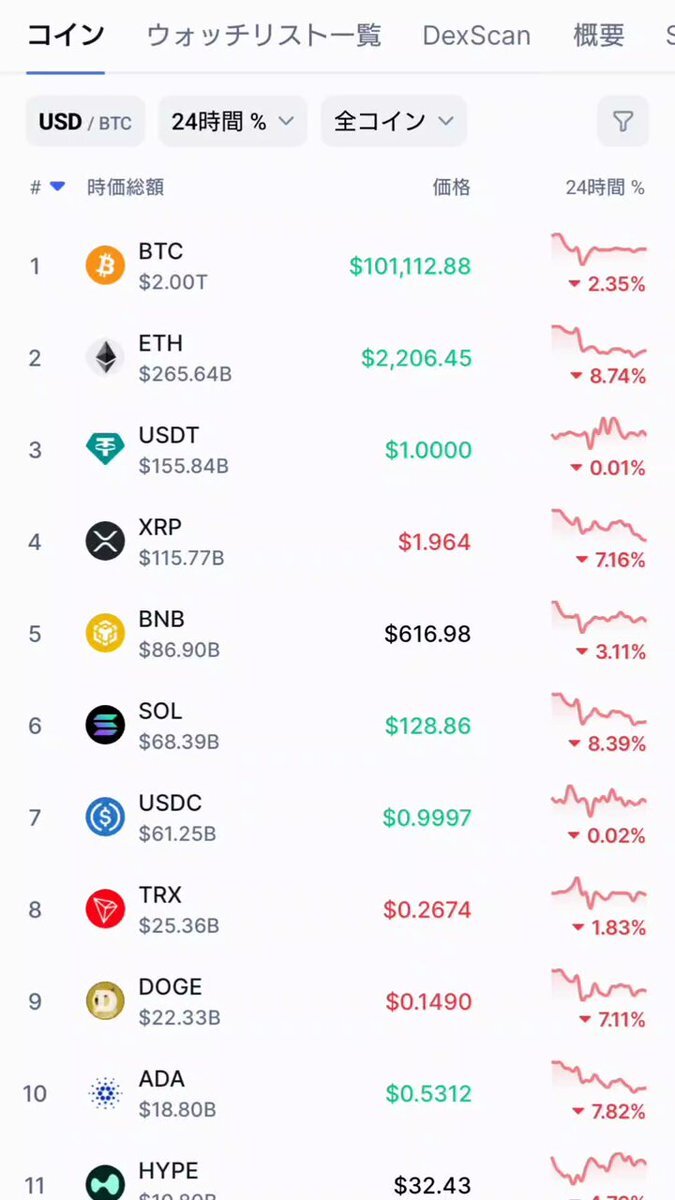Sort by the # rank column

pyautogui.click(x=47, y=187)
